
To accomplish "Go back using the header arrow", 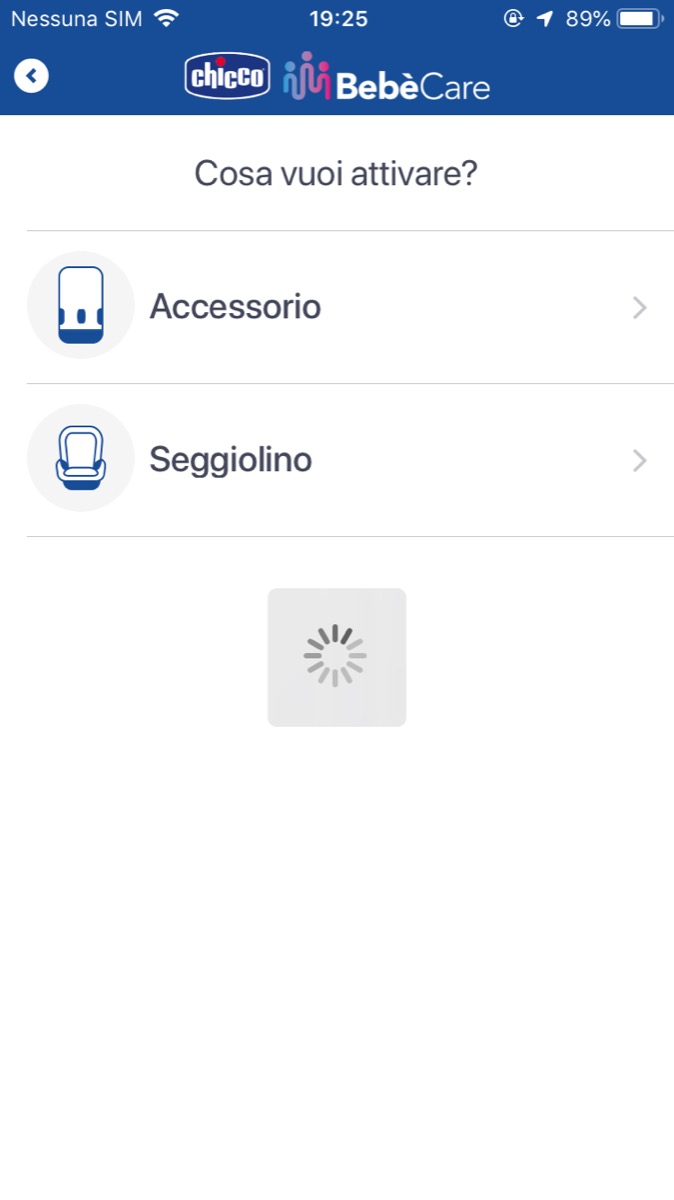I will click(31, 76).
